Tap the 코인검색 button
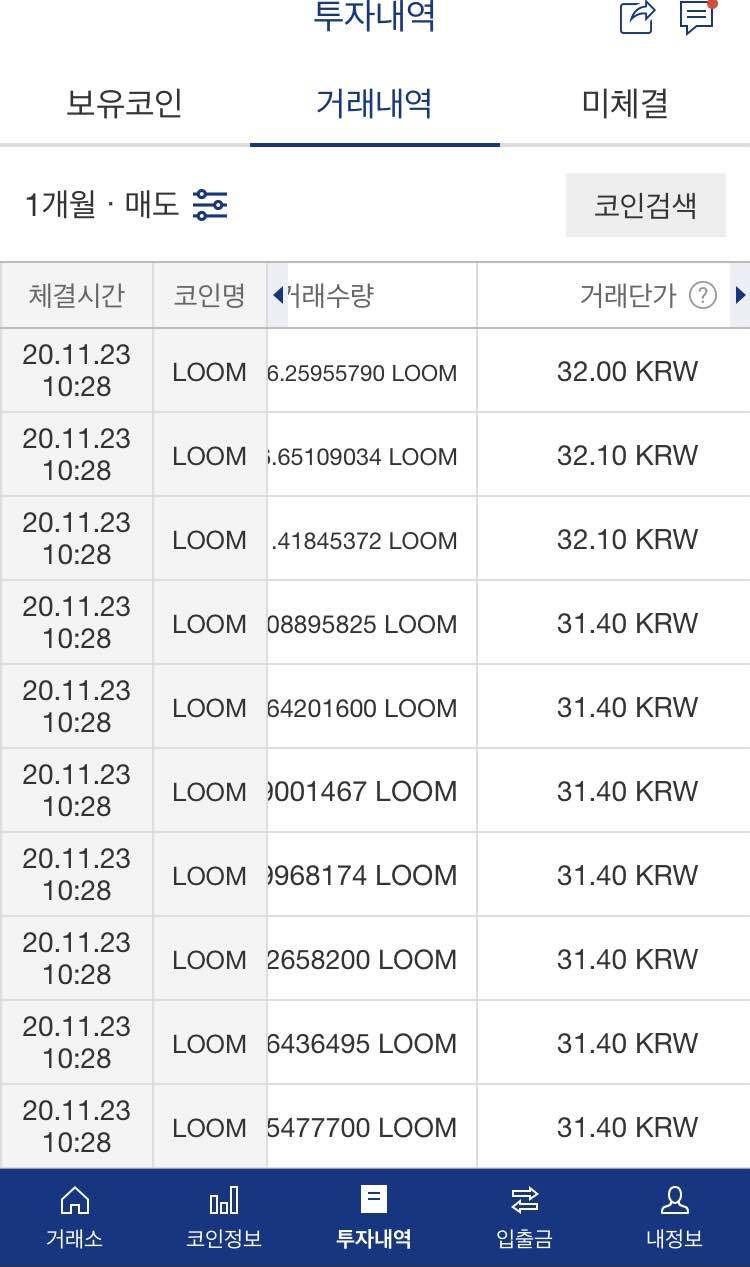This screenshot has width=750, height=1267. 645,206
